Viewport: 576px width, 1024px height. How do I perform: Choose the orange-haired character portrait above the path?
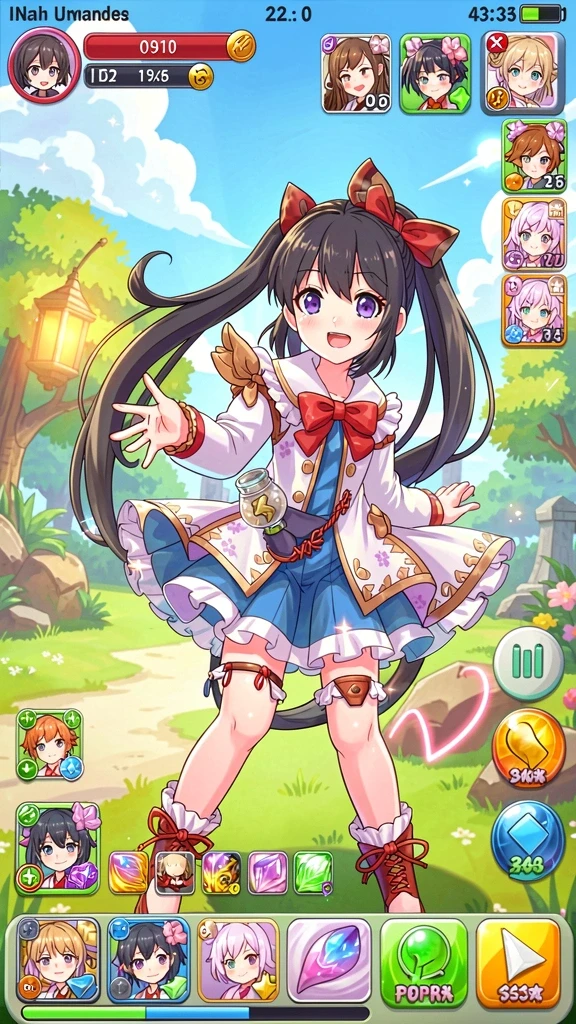pos(50,744)
